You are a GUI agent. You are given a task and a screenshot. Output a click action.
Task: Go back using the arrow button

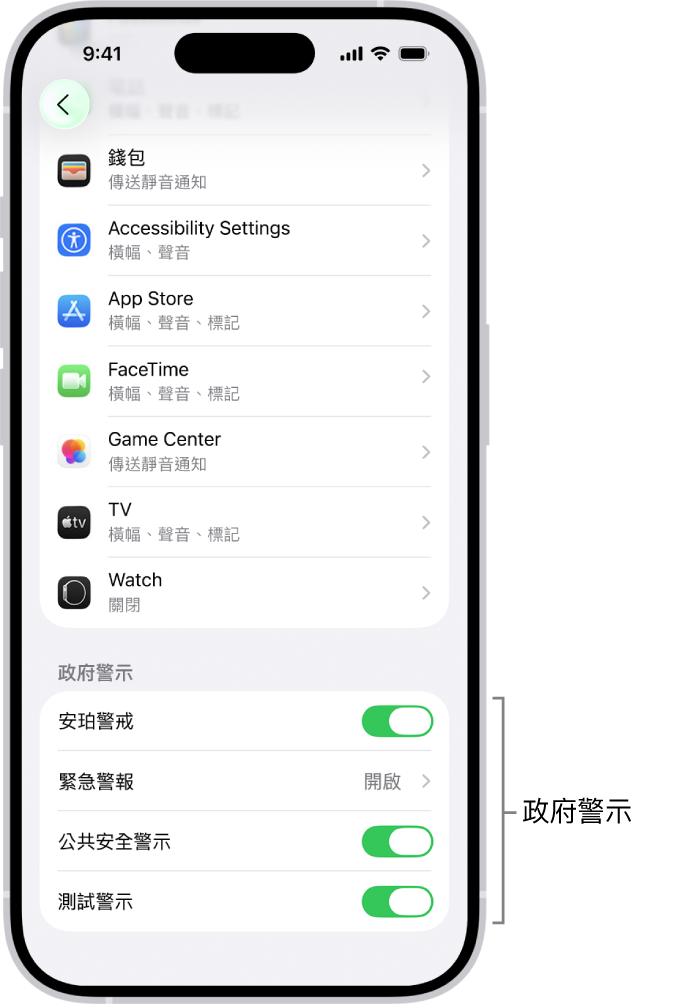pyautogui.click(x=64, y=104)
